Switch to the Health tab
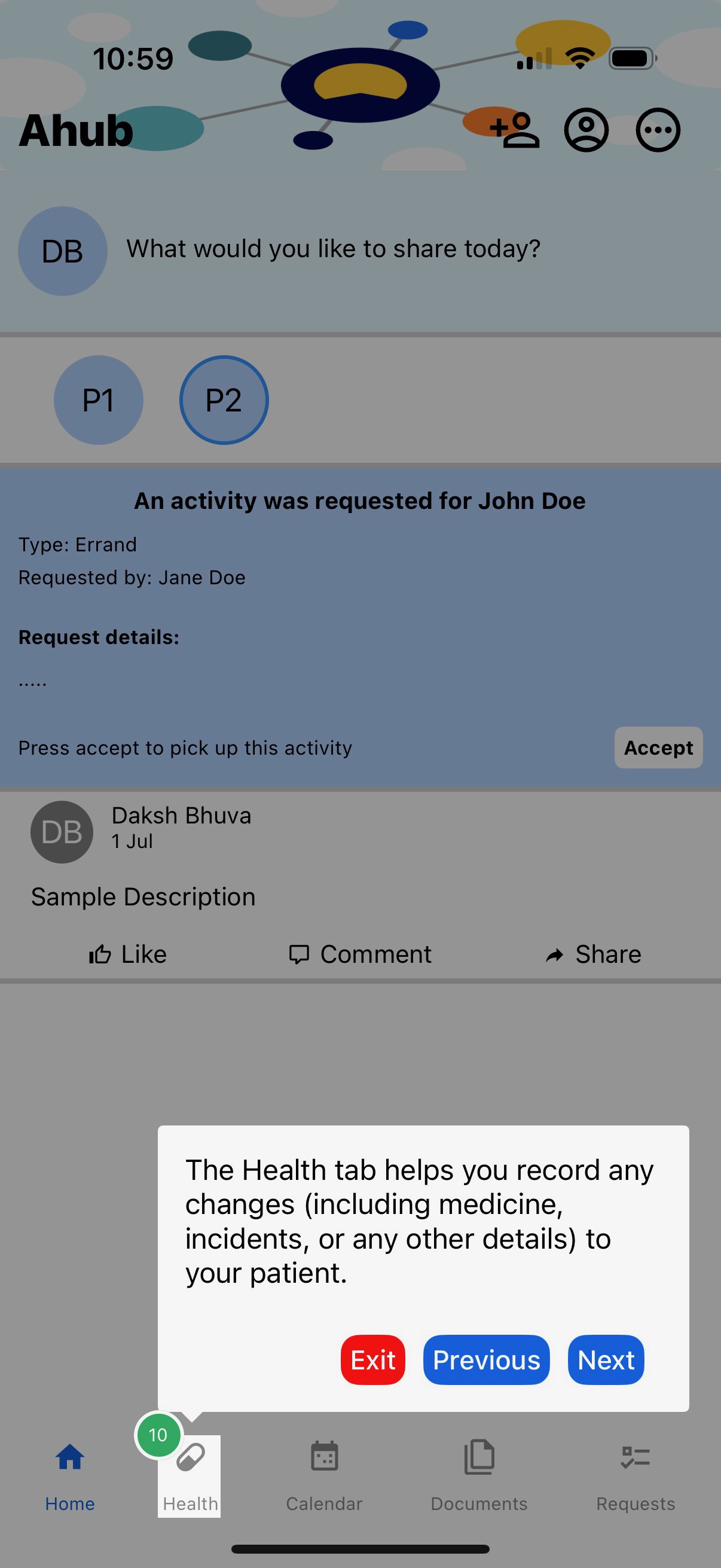 [x=190, y=1475]
